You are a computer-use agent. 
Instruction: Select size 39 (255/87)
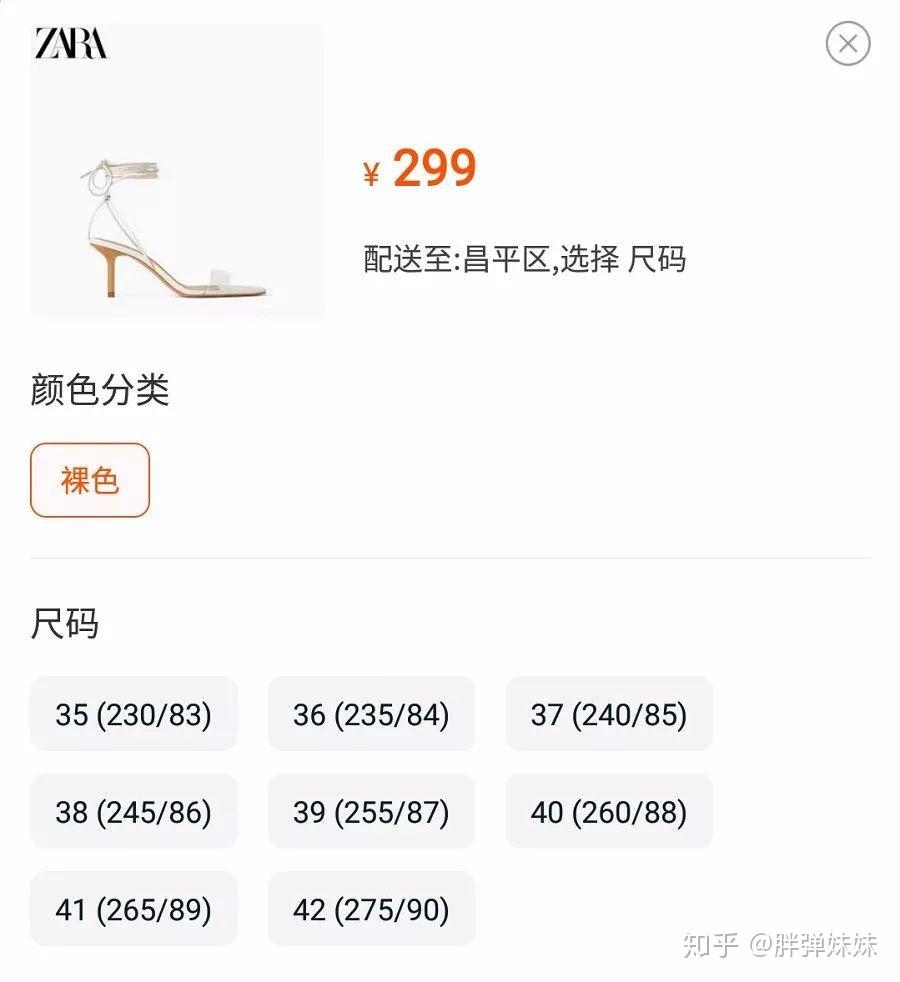point(371,811)
